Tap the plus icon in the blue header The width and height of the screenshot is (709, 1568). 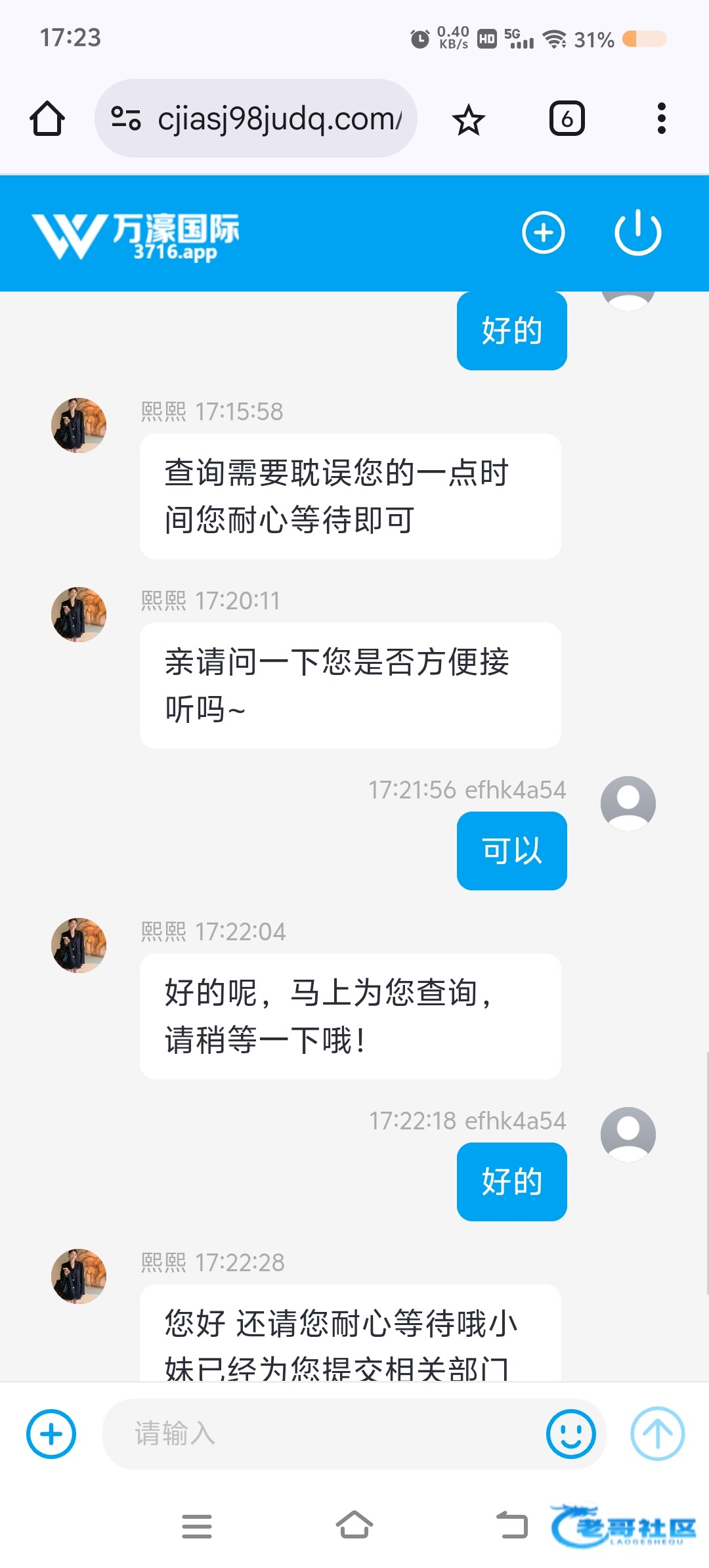[543, 232]
